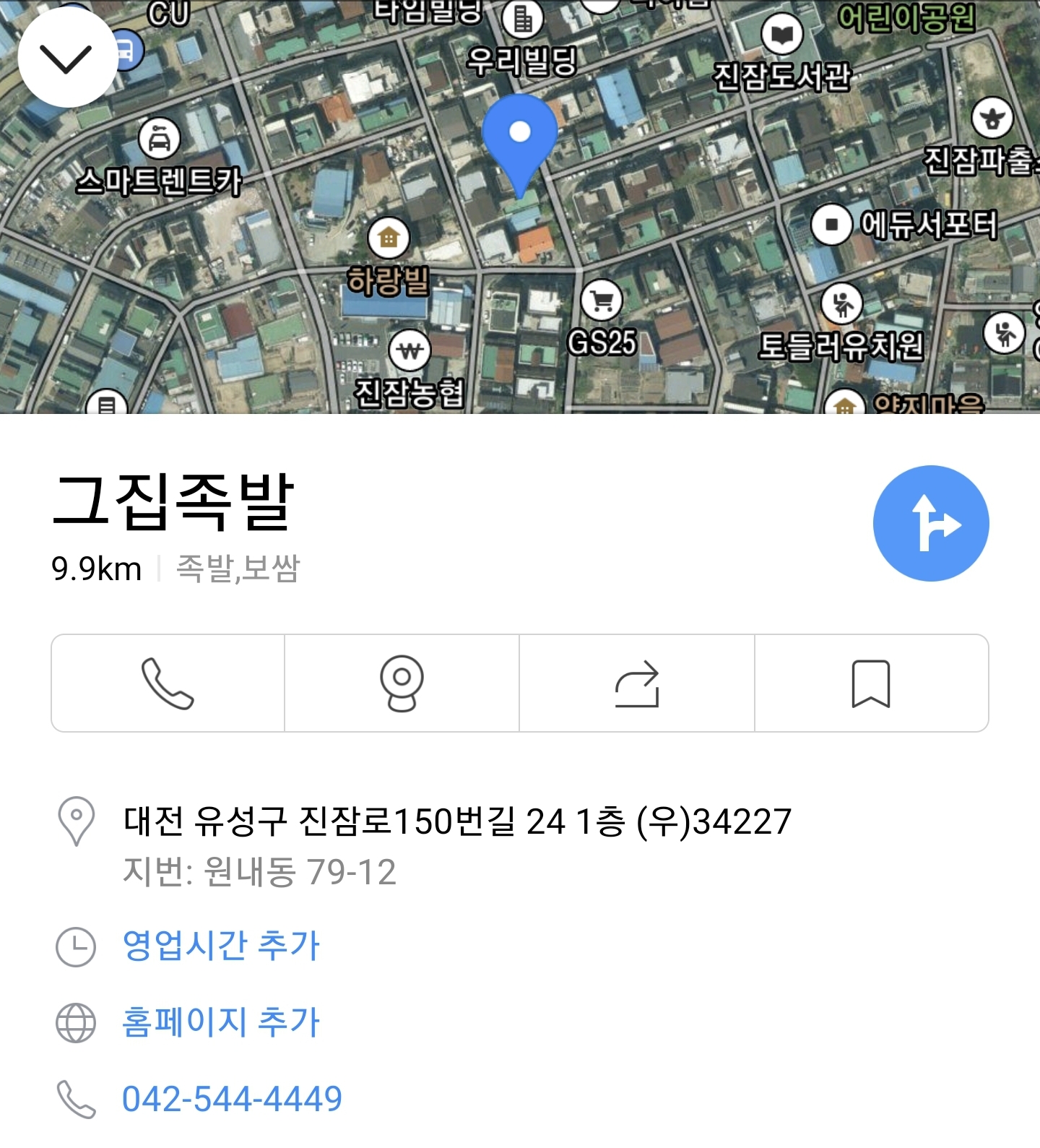Collapse the place panel with the down chevron
The height and width of the screenshot is (1148, 1040).
tap(66, 58)
